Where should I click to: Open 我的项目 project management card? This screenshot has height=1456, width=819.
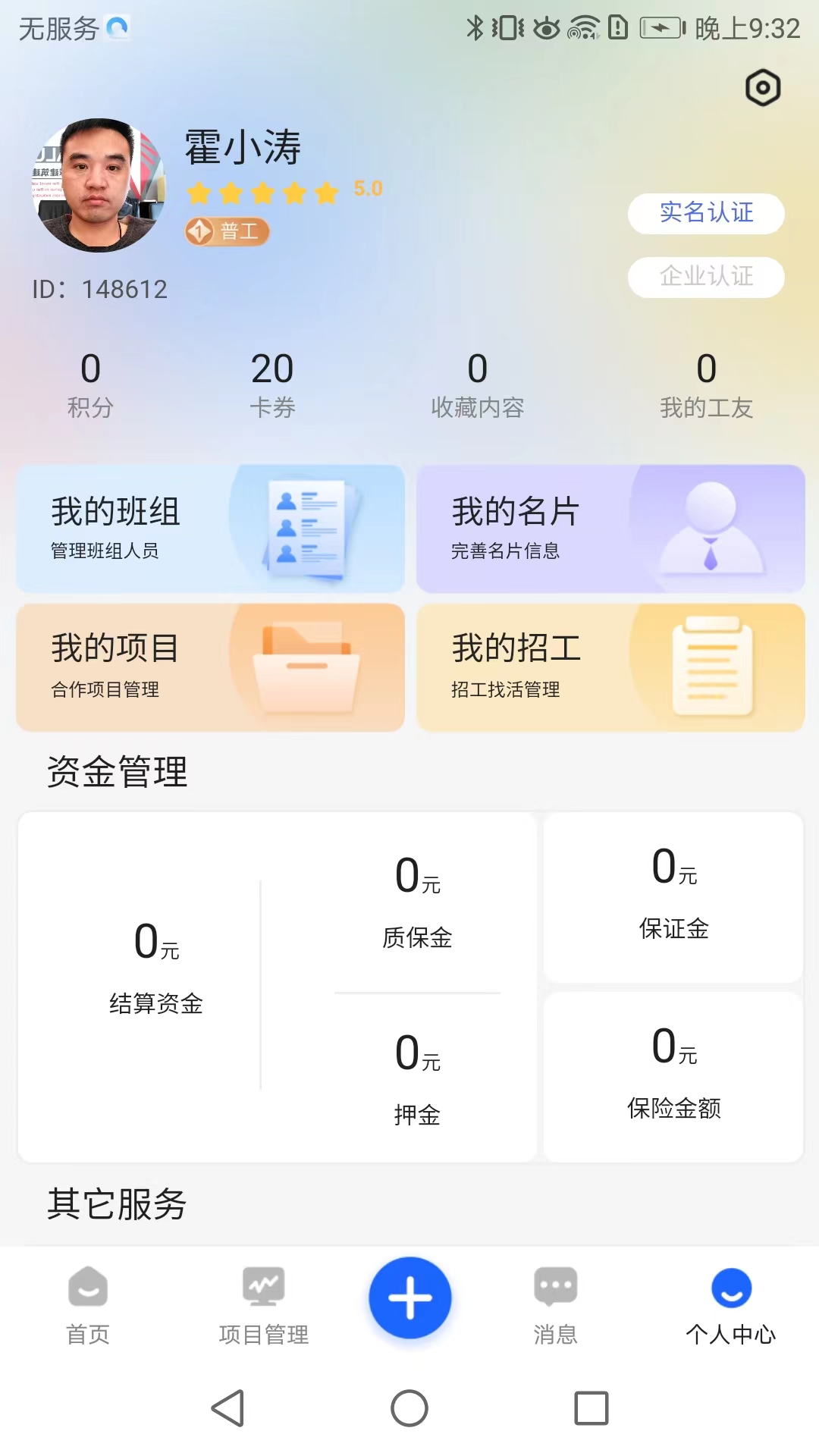(x=210, y=667)
